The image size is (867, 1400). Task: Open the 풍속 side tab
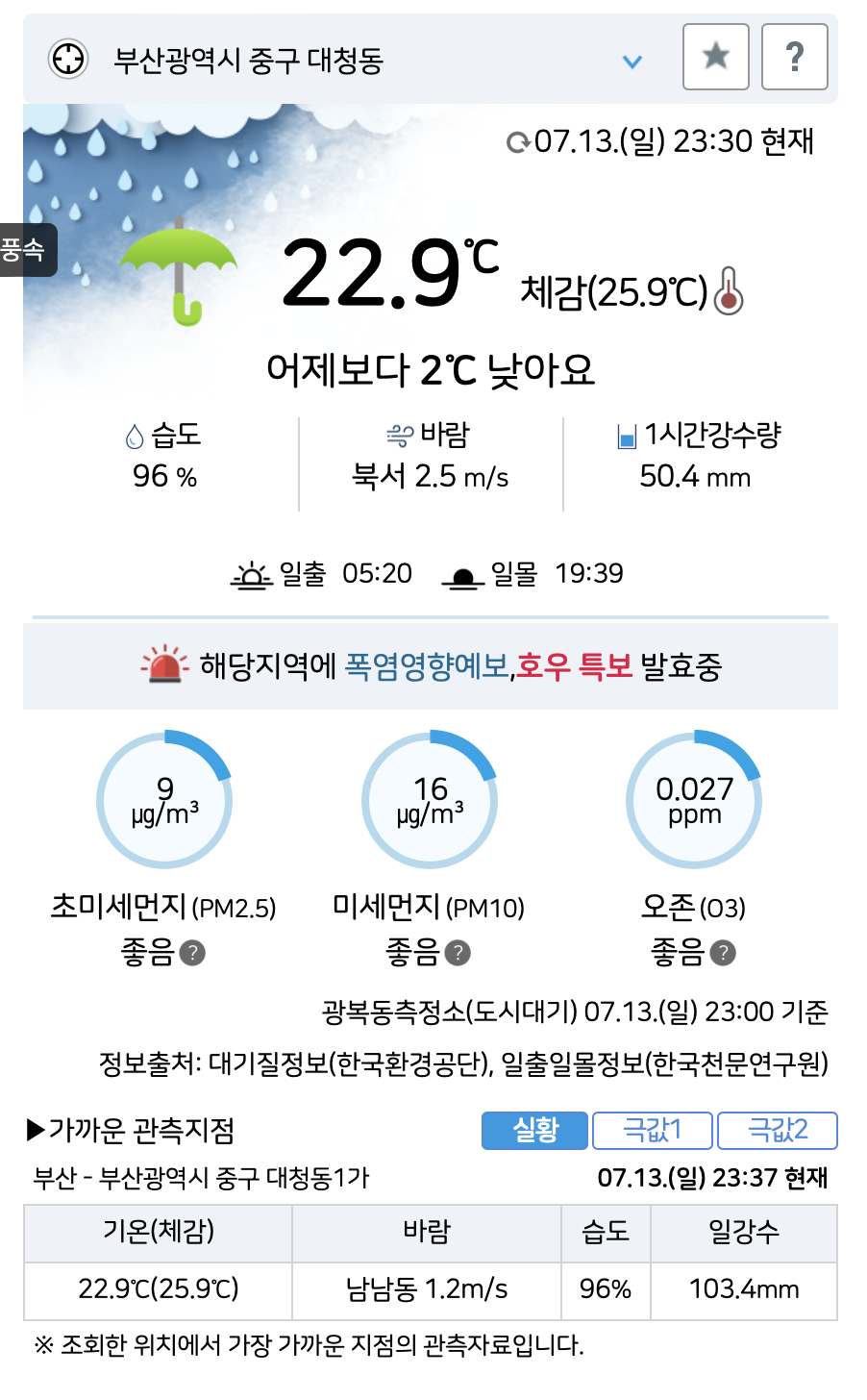coord(25,250)
